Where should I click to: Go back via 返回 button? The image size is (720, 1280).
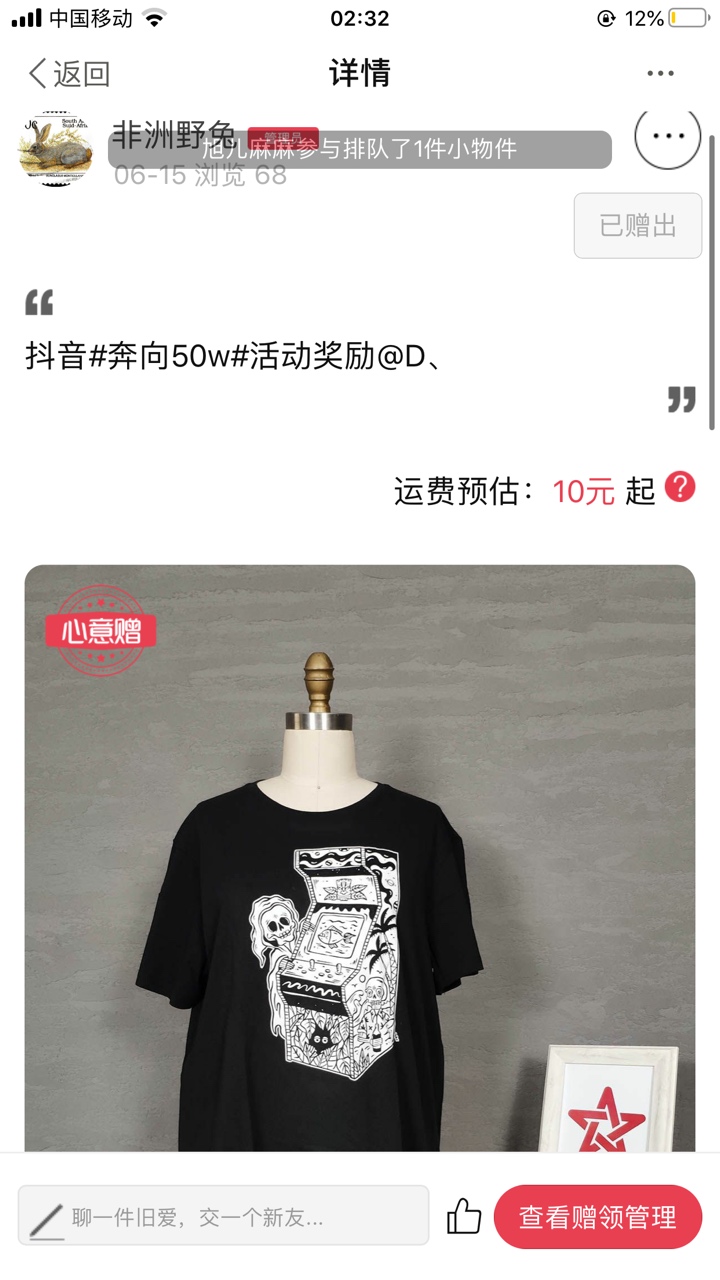tap(68, 74)
